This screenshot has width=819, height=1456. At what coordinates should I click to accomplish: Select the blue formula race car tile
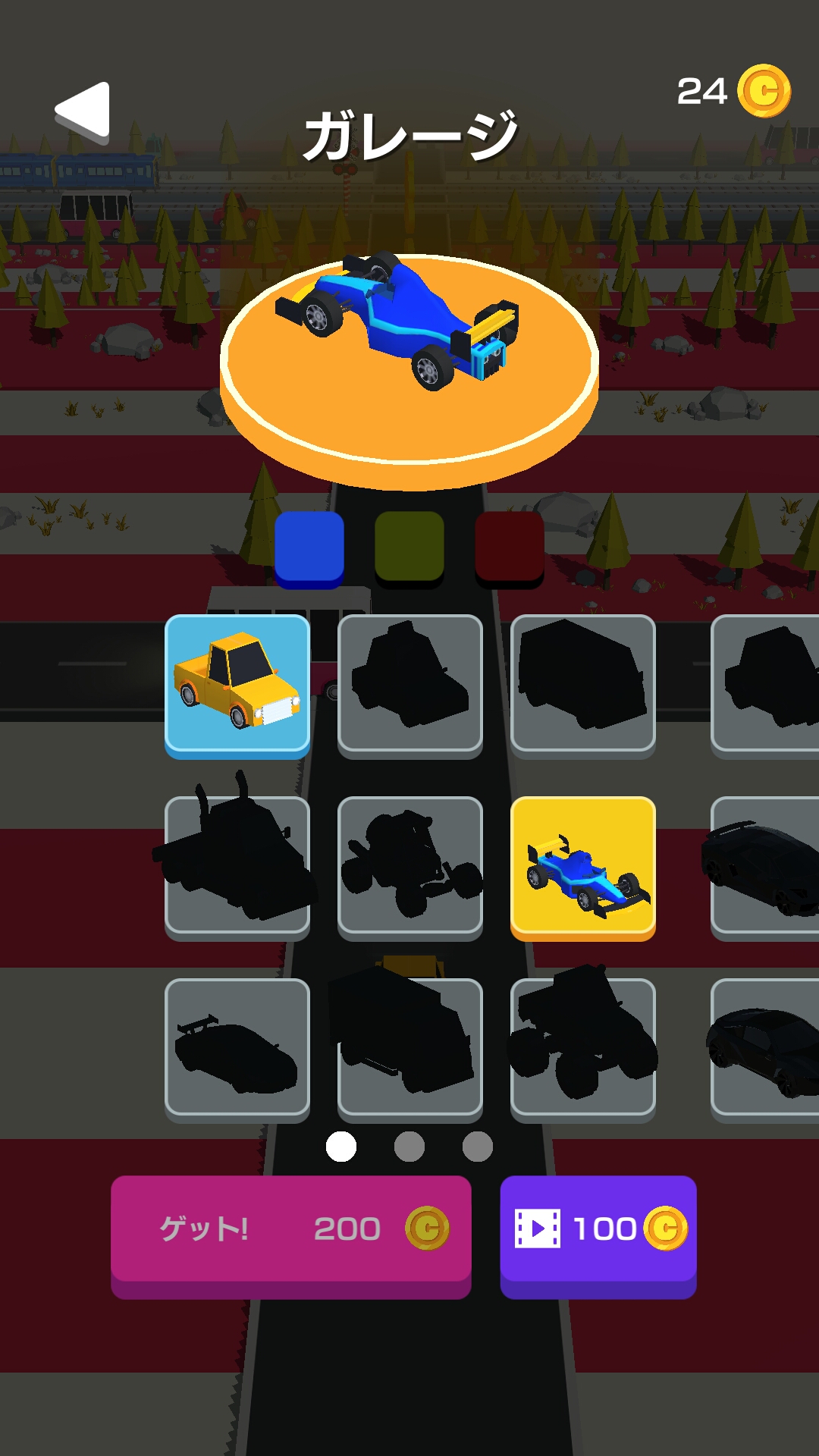583,868
